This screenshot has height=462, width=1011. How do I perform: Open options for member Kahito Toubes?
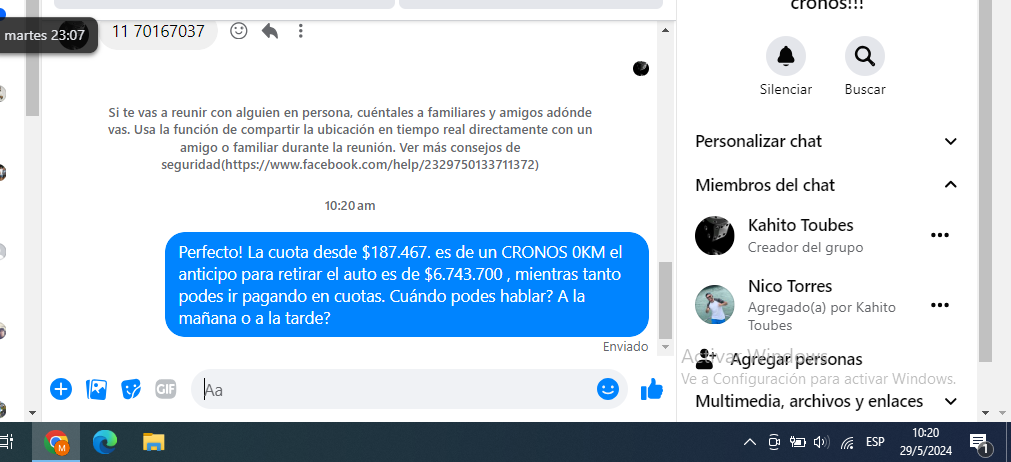point(939,235)
